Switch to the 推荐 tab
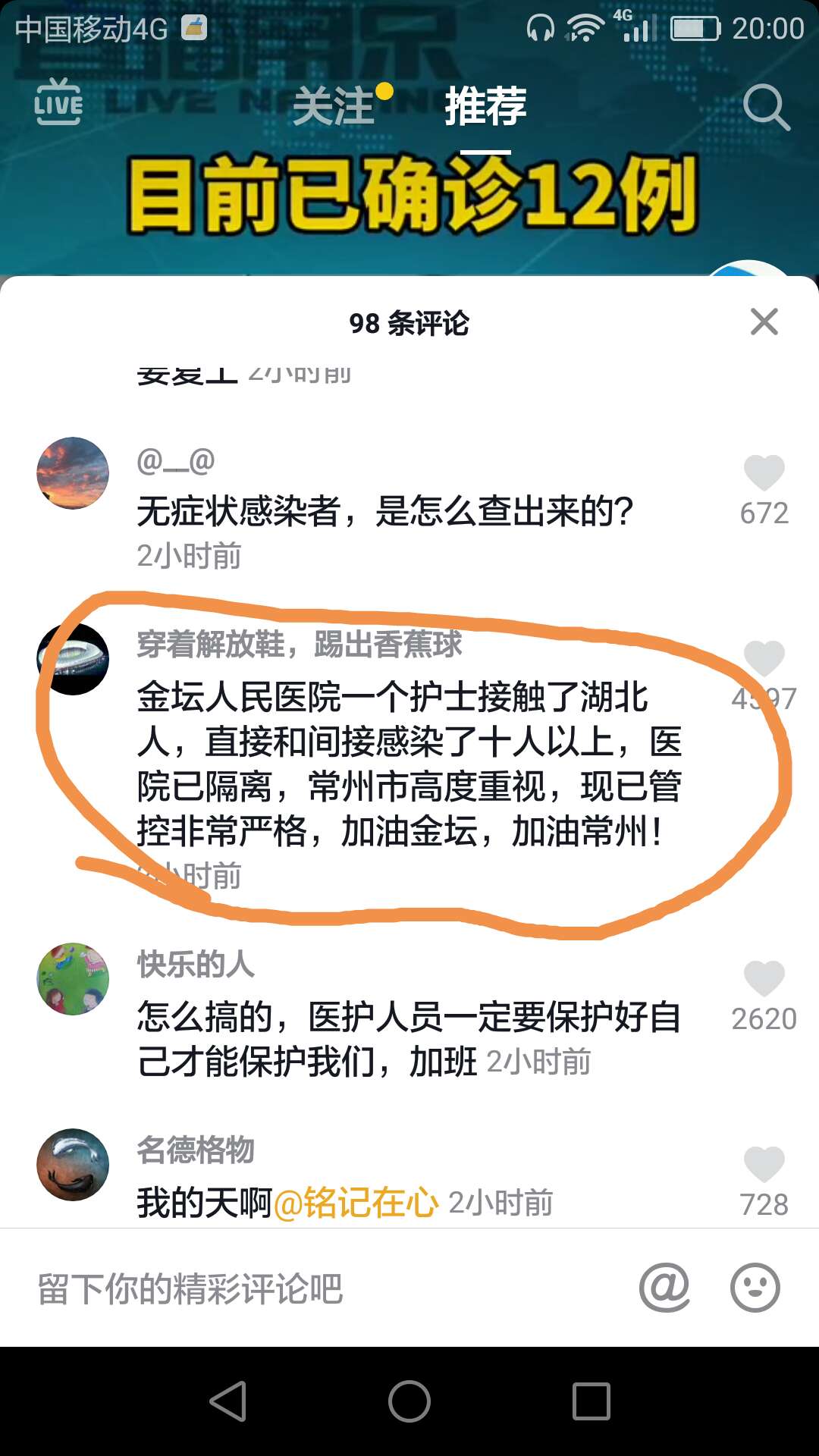819x1456 pixels. pyautogui.click(x=485, y=105)
